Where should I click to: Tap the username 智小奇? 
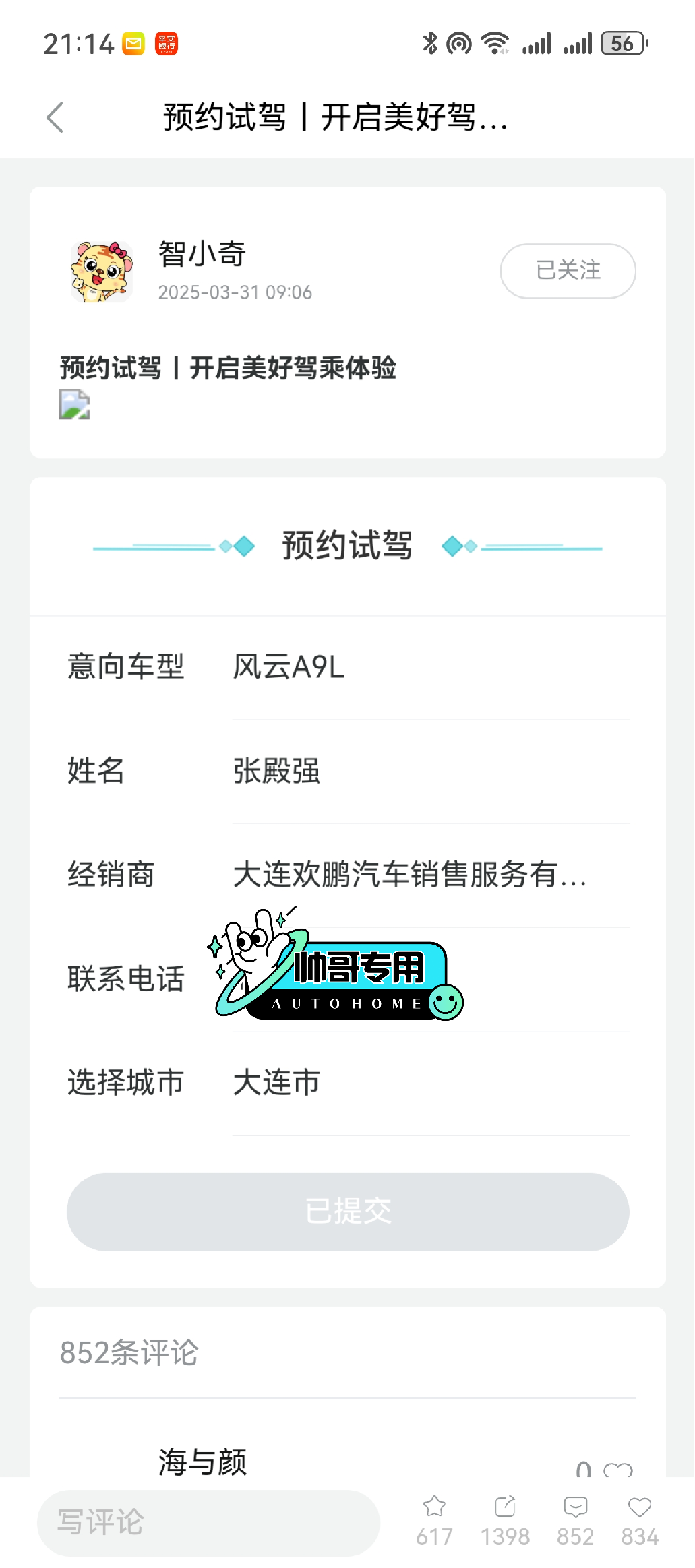coord(202,254)
